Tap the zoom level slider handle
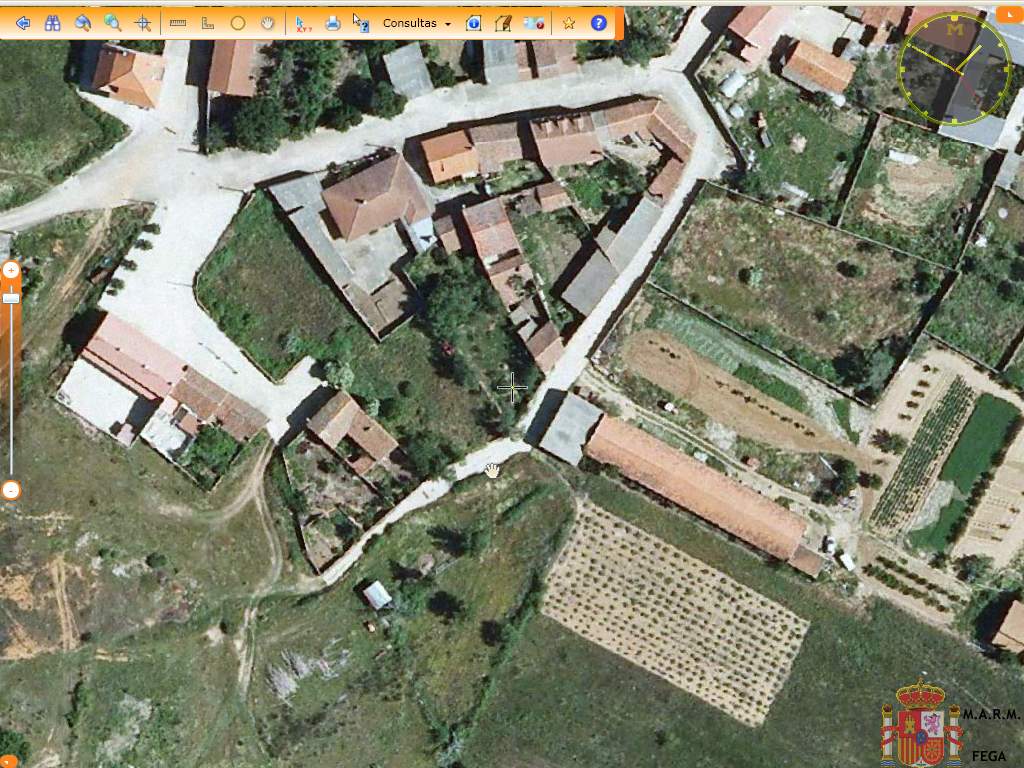Screen dimensions: 1024x768 [11, 298]
